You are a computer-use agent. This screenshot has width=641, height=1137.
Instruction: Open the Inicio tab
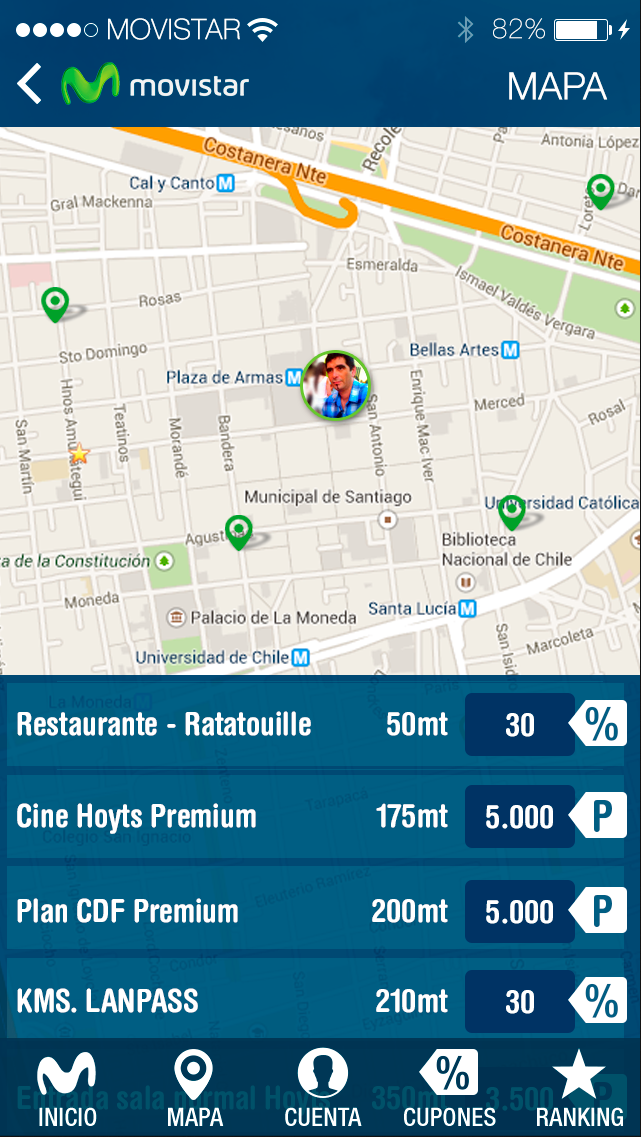tap(67, 1089)
